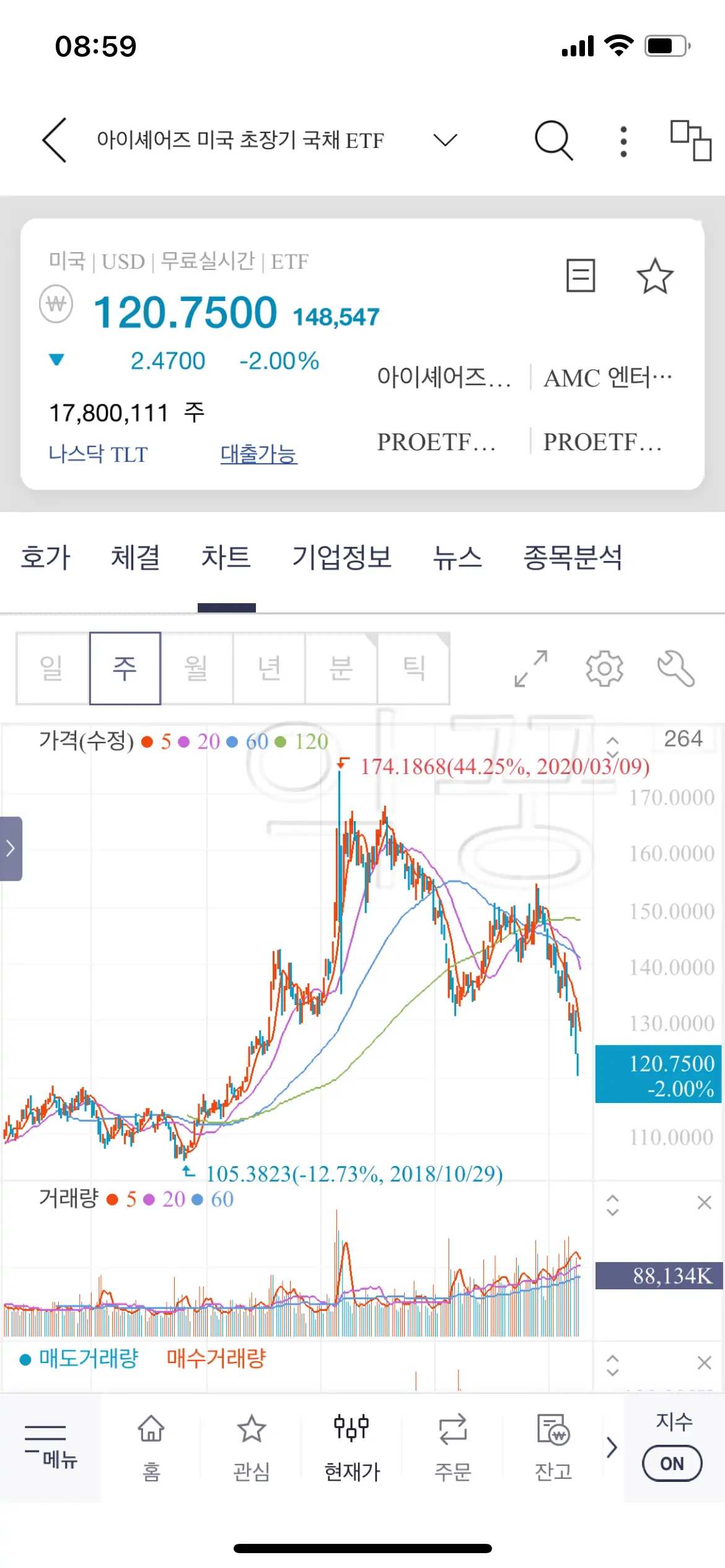Open the chart drawing tools wrench
Screen dimensions: 725x1568
[675, 669]
